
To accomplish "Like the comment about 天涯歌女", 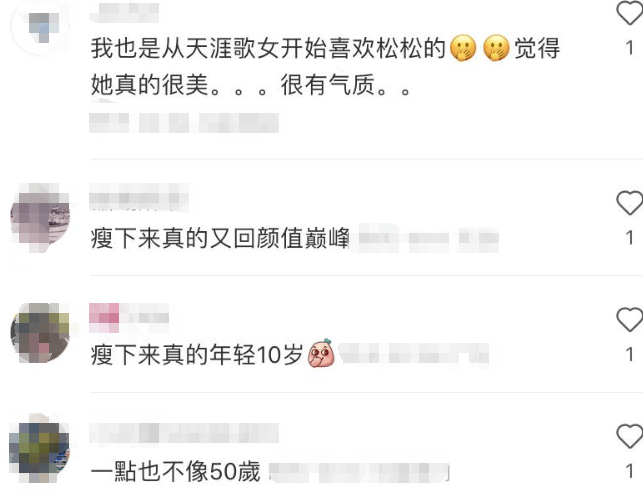I will pyautogui.click(x=629, y=14).
